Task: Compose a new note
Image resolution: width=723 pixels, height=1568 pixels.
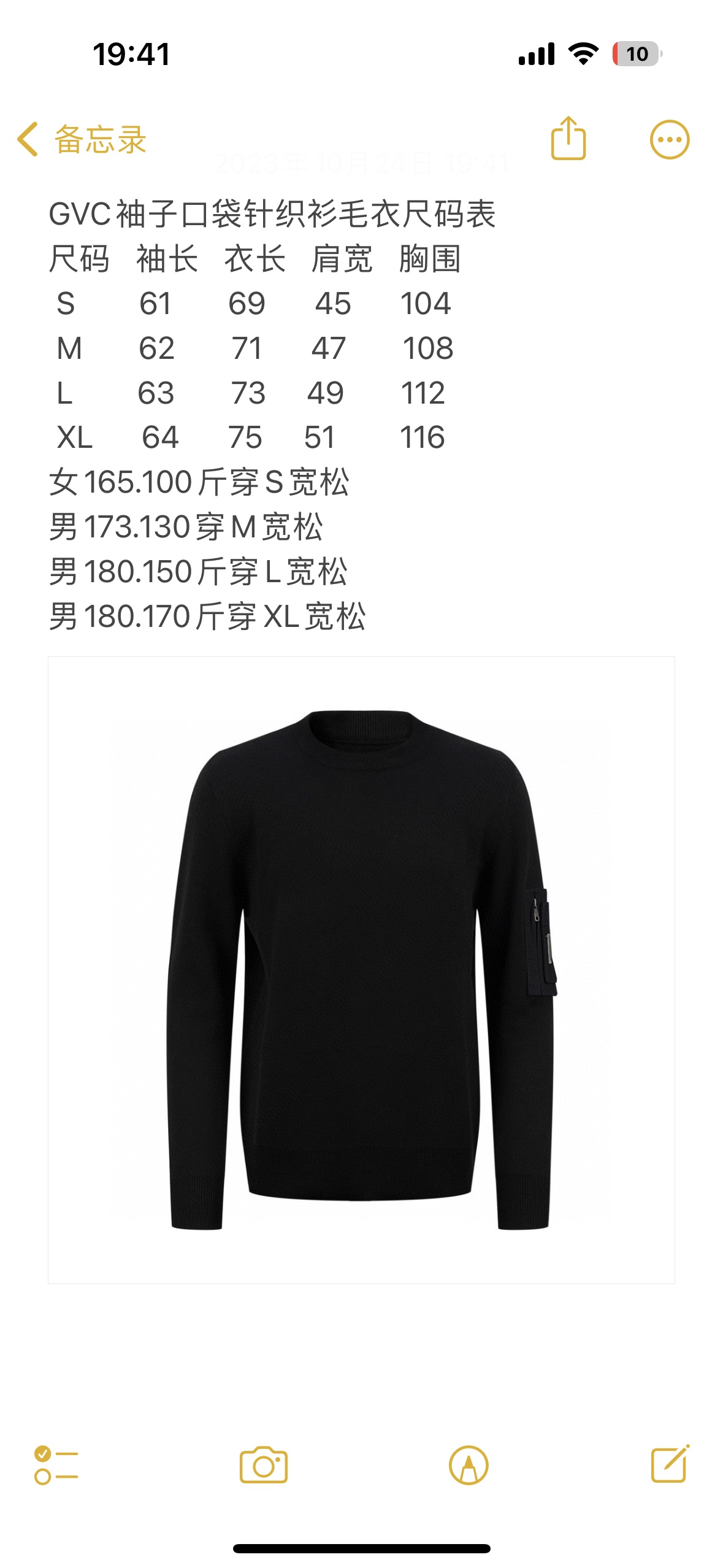Action: coord(670,1464)
